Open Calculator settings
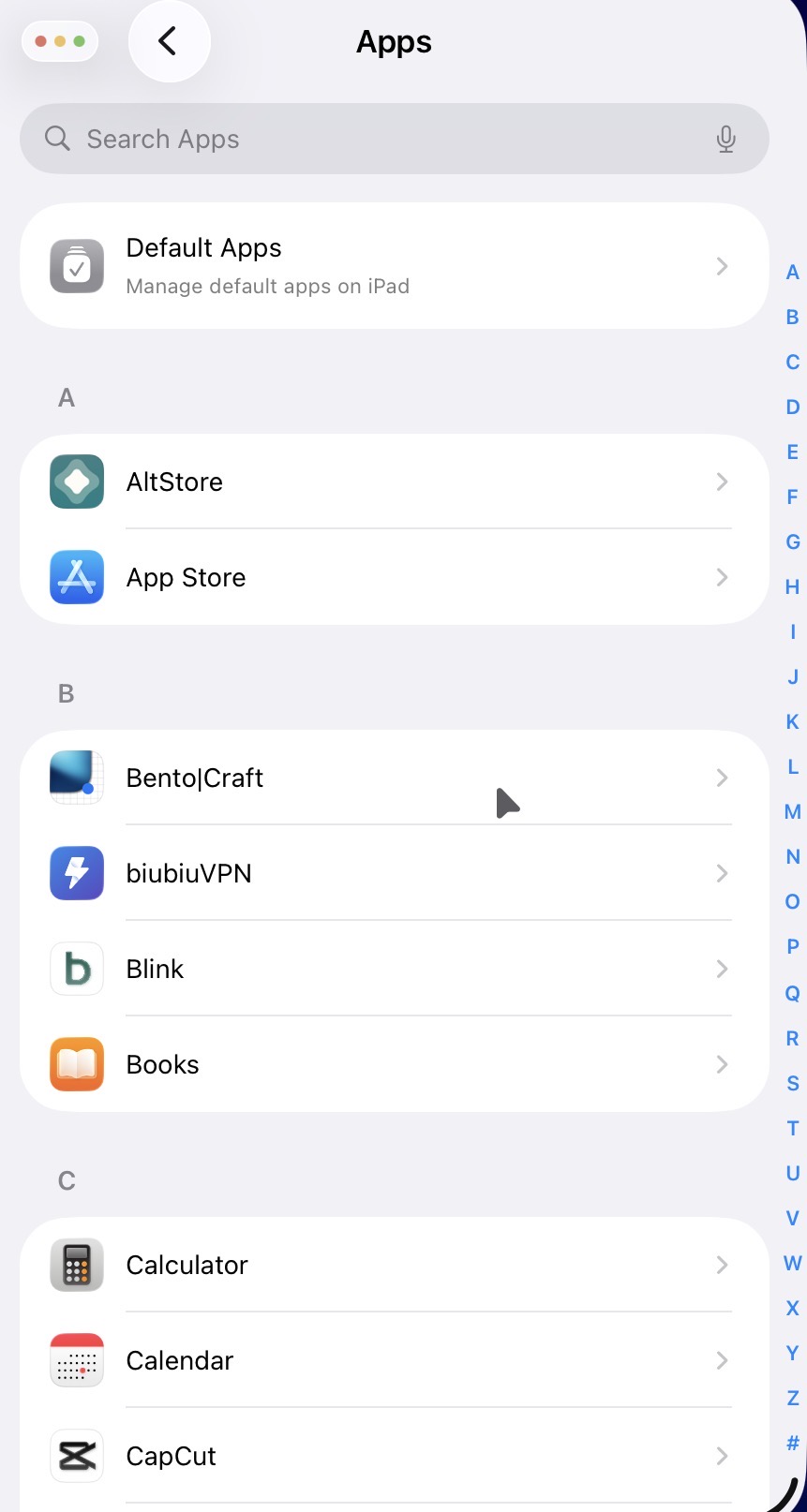The width and height of the screenshot is (807, 1512). pos(394,1265)
